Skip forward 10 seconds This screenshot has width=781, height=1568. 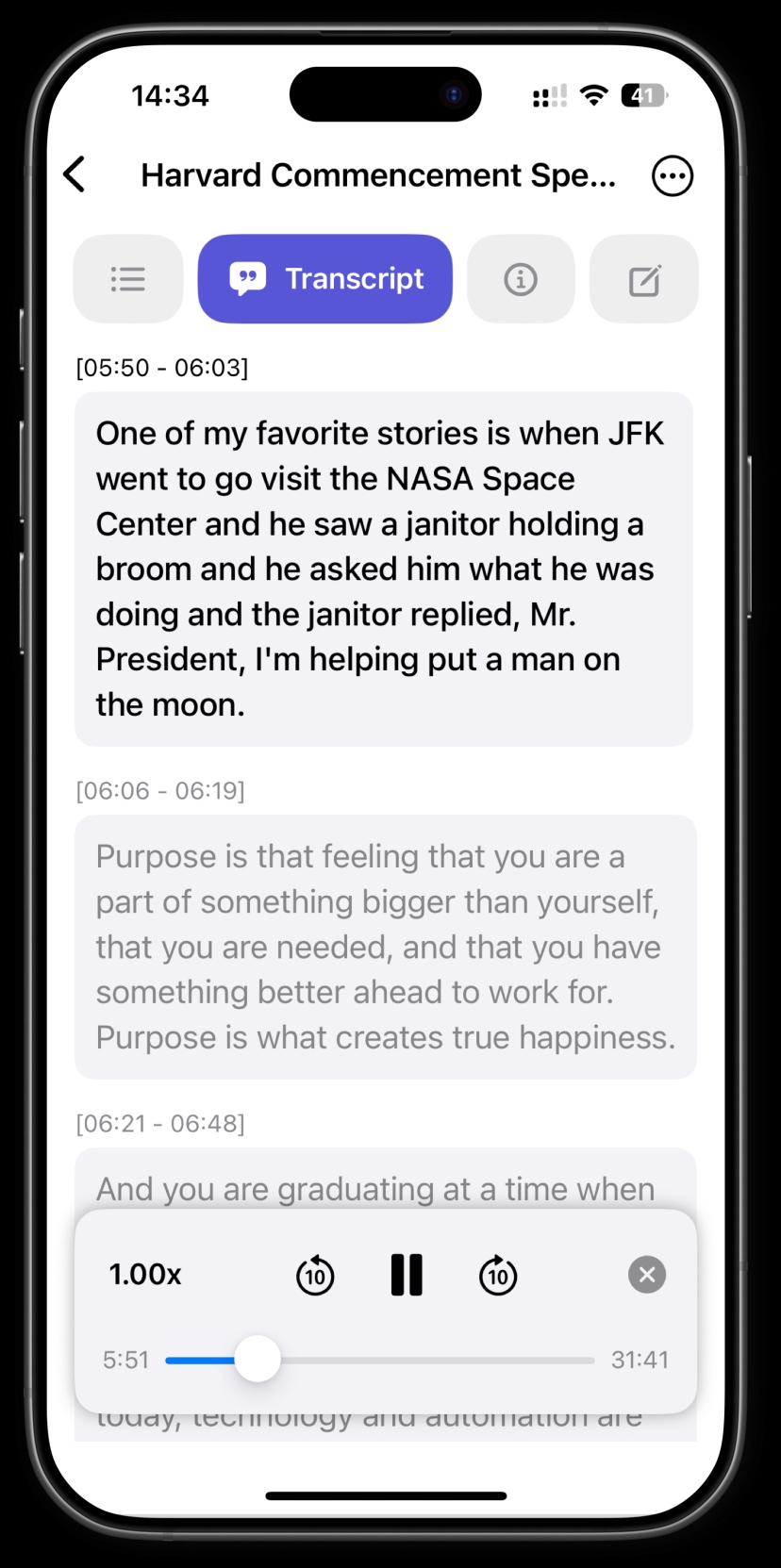[498, 1276]
